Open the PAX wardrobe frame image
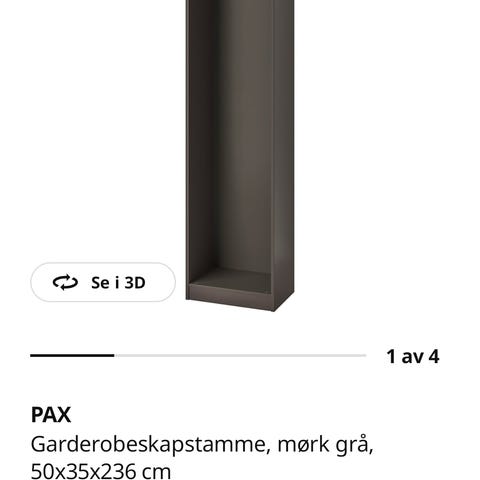This screenshot has height=480, width=480. [x=240, y=156]
